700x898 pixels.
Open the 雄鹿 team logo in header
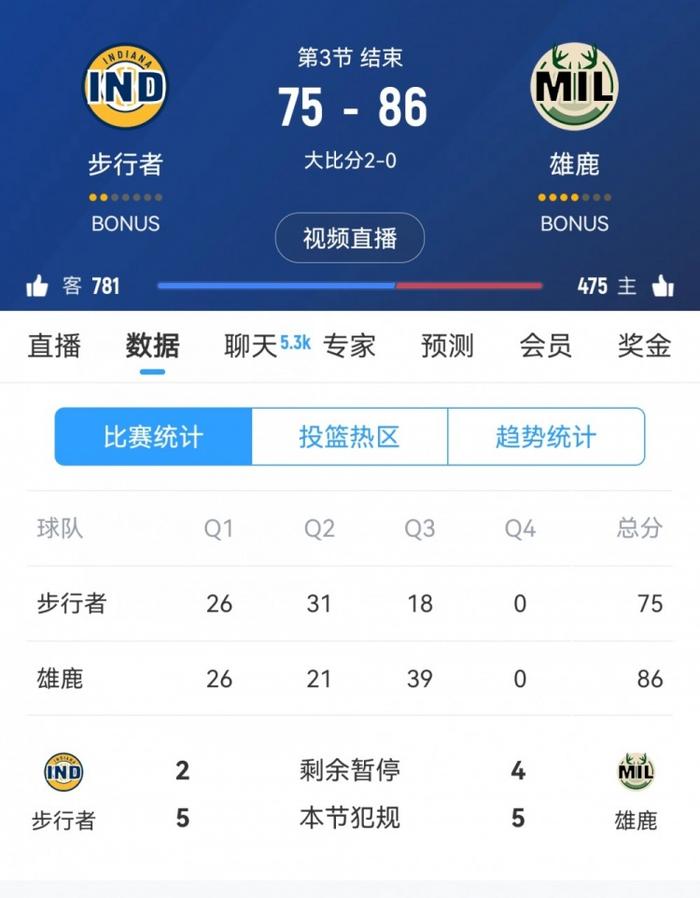(x=574, y=87)
